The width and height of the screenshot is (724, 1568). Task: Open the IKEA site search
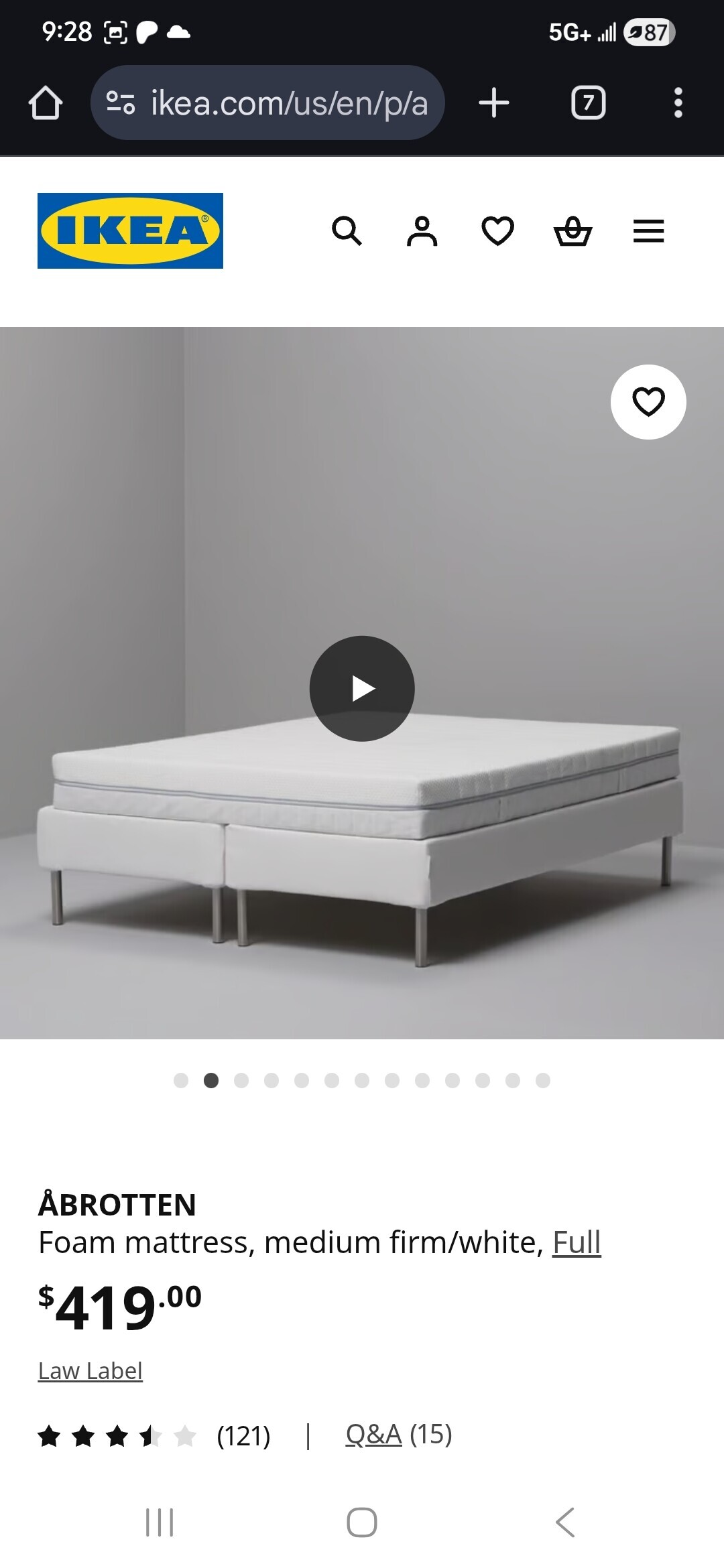point(347,231)
